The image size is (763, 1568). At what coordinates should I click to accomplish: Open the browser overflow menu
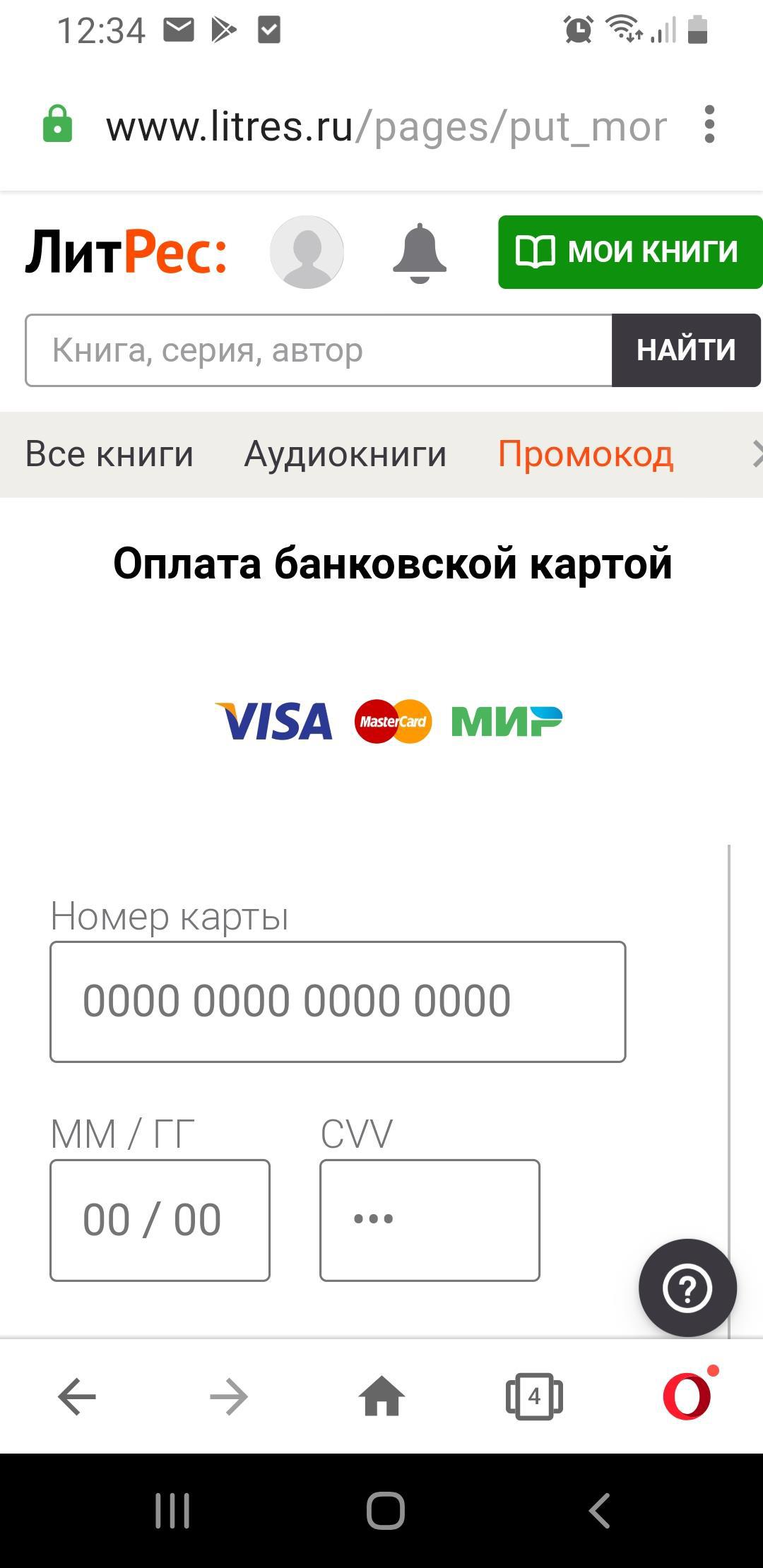pos(709,124)
